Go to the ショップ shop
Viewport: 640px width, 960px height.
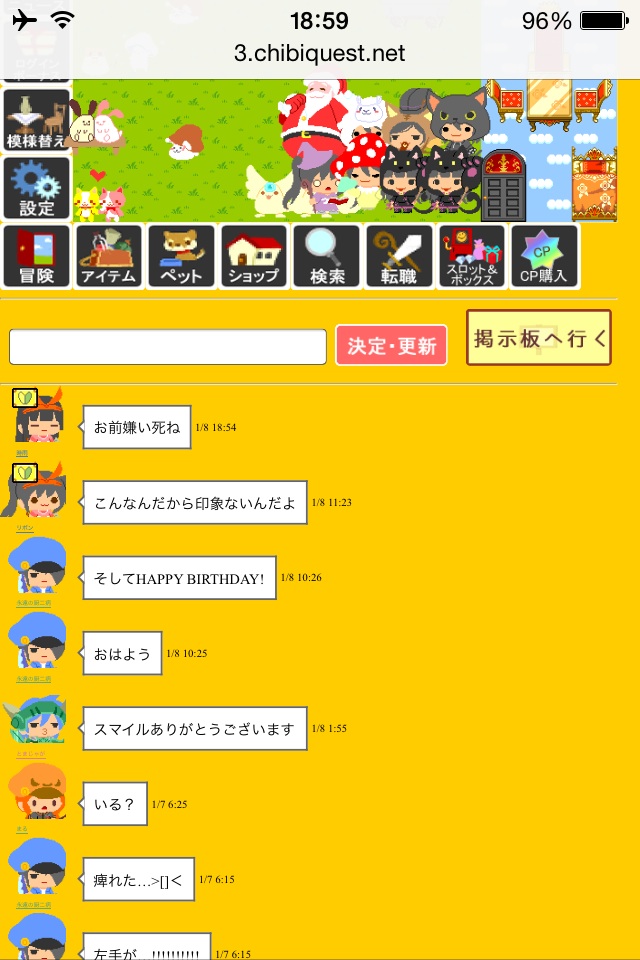(x=253, y=257)
